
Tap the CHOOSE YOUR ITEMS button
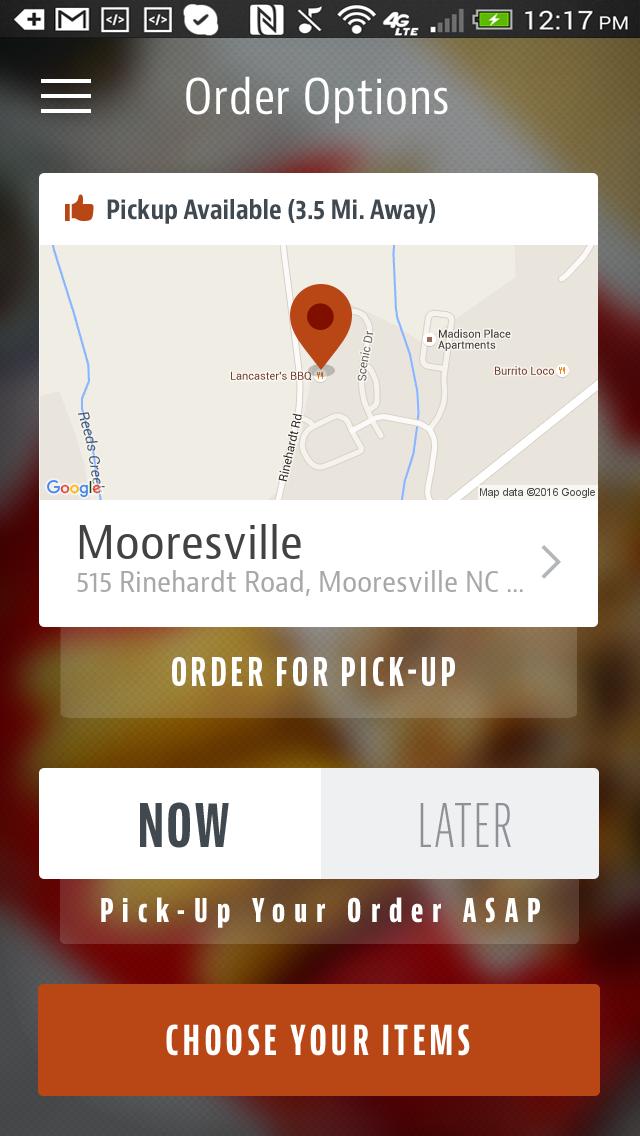318,1040
